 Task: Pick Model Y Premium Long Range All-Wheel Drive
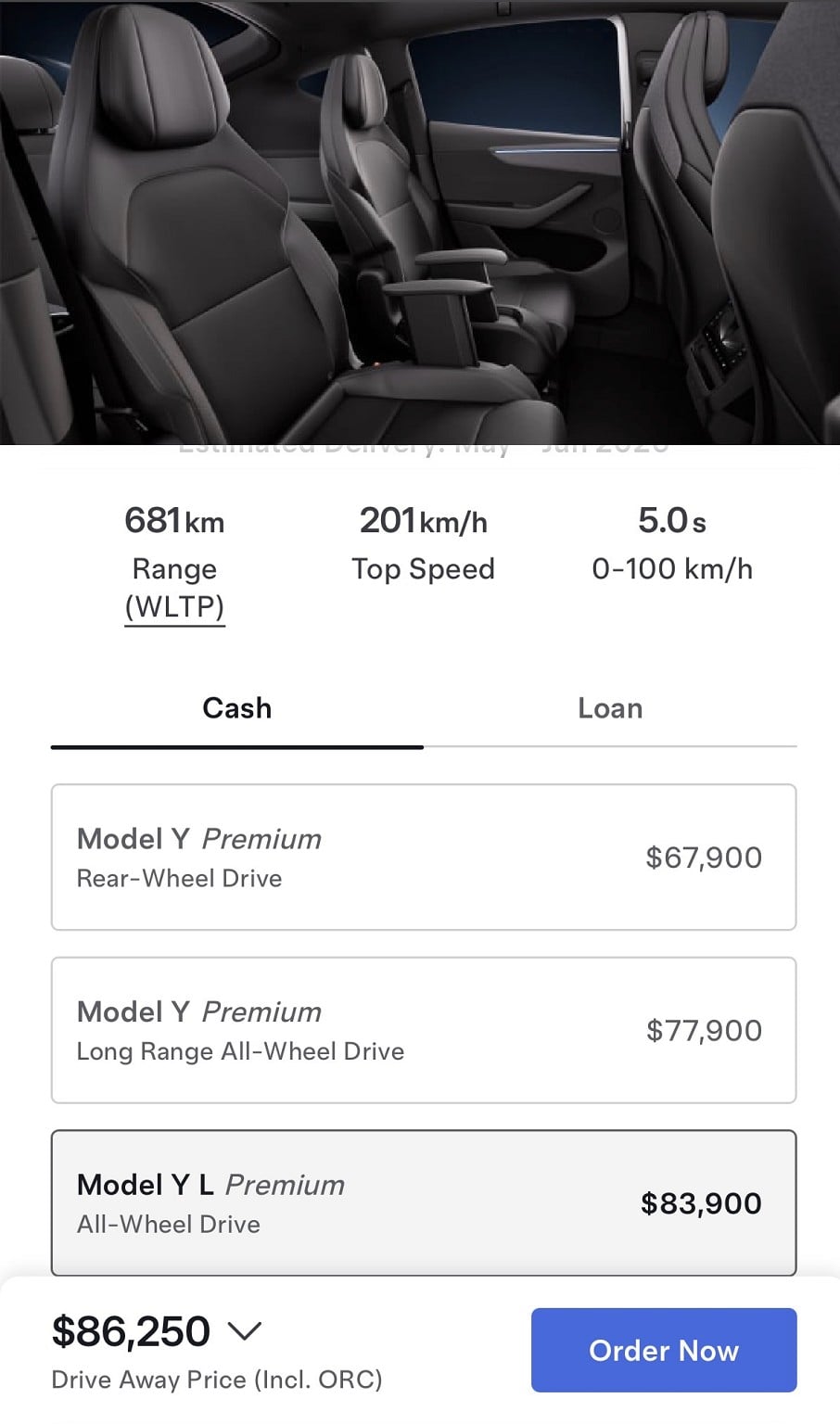(423, 1030)
